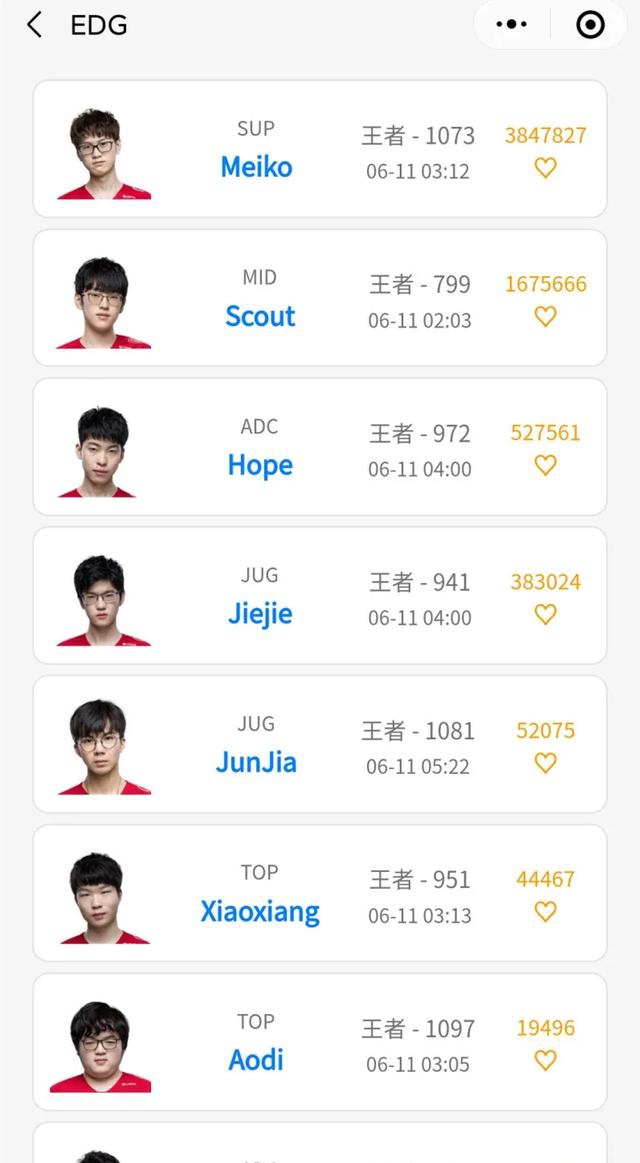Like Aodi with the heart icon
The width and height of the screenshot is (640, 1163).
pyautogui.click(x=545, y=1061)
